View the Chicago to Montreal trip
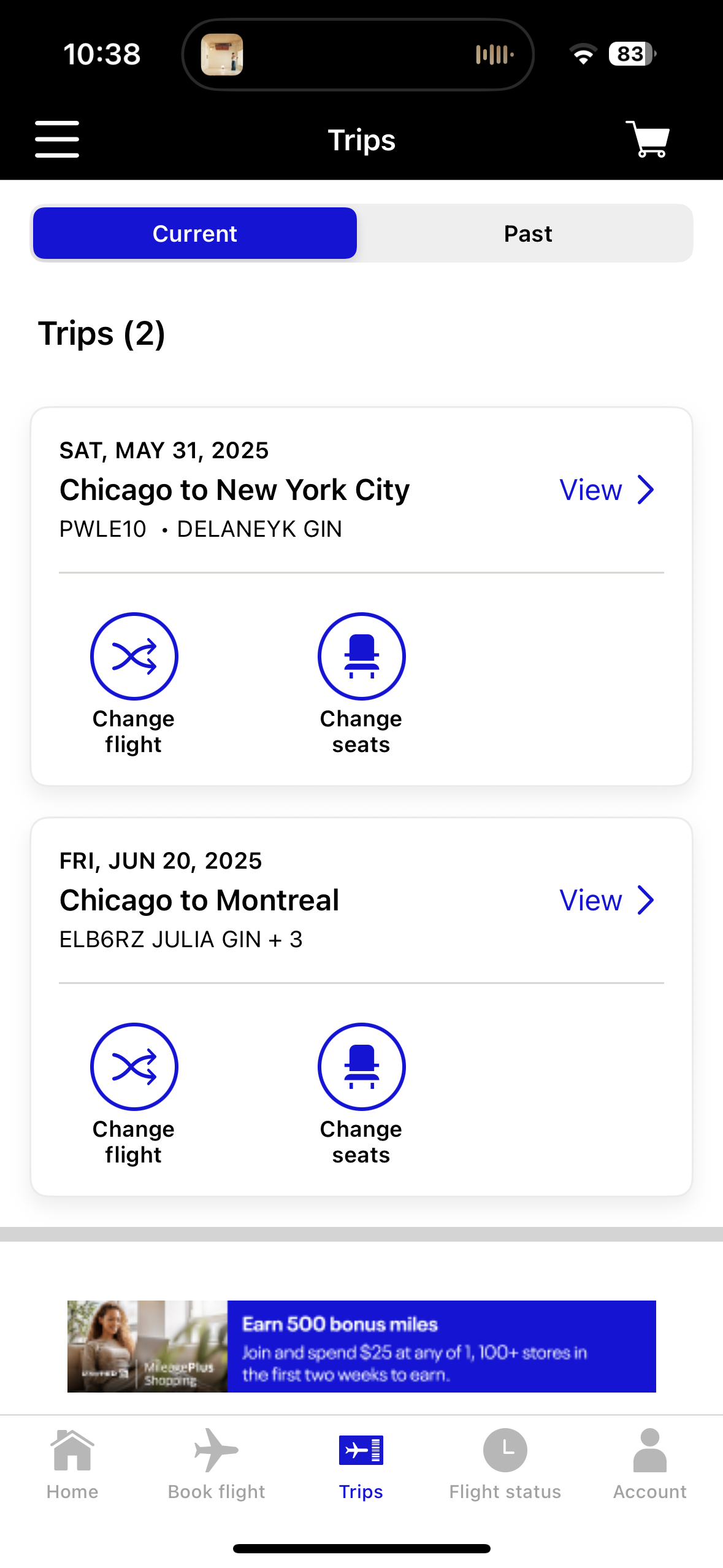Screen dimensions: 723x1568 coord(606,901)
